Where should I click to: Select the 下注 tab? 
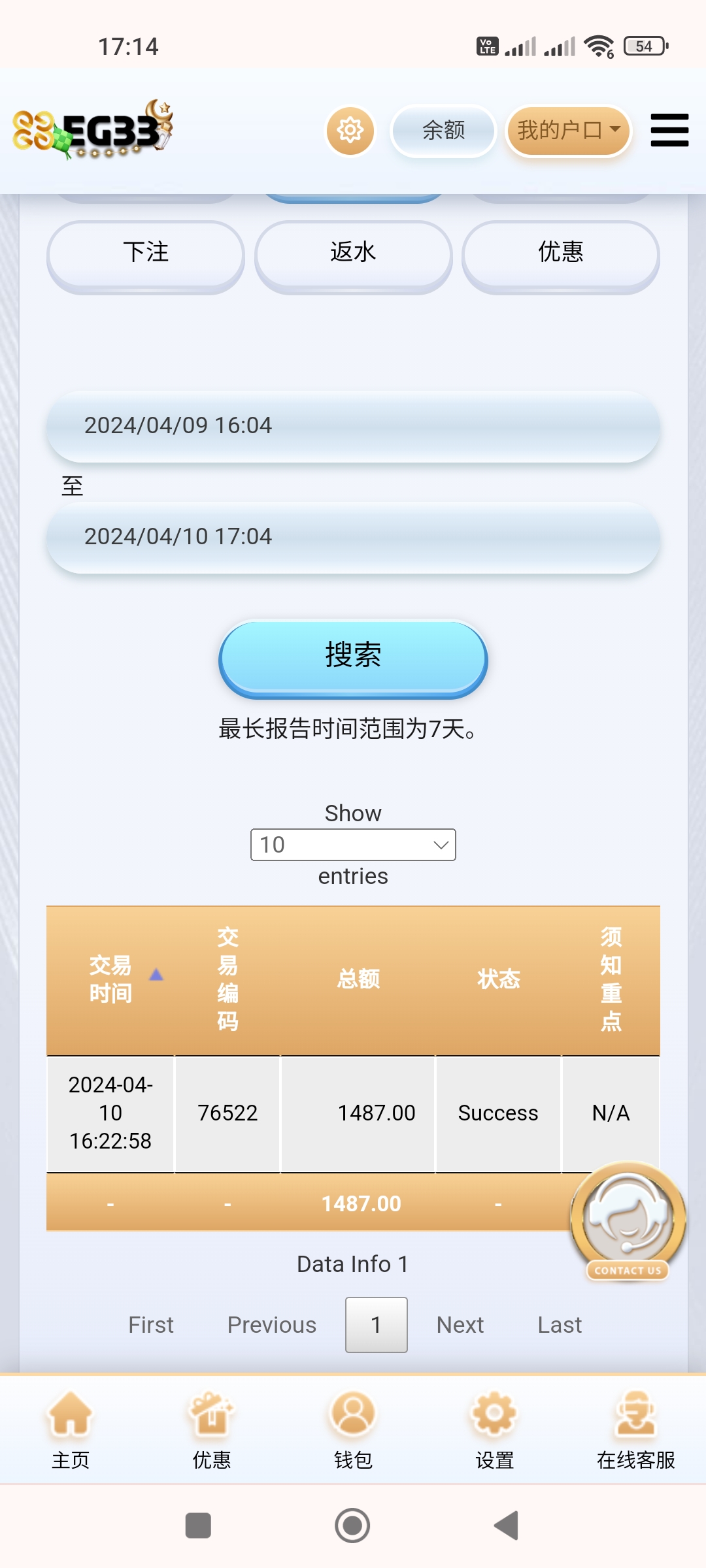point(145,253)
